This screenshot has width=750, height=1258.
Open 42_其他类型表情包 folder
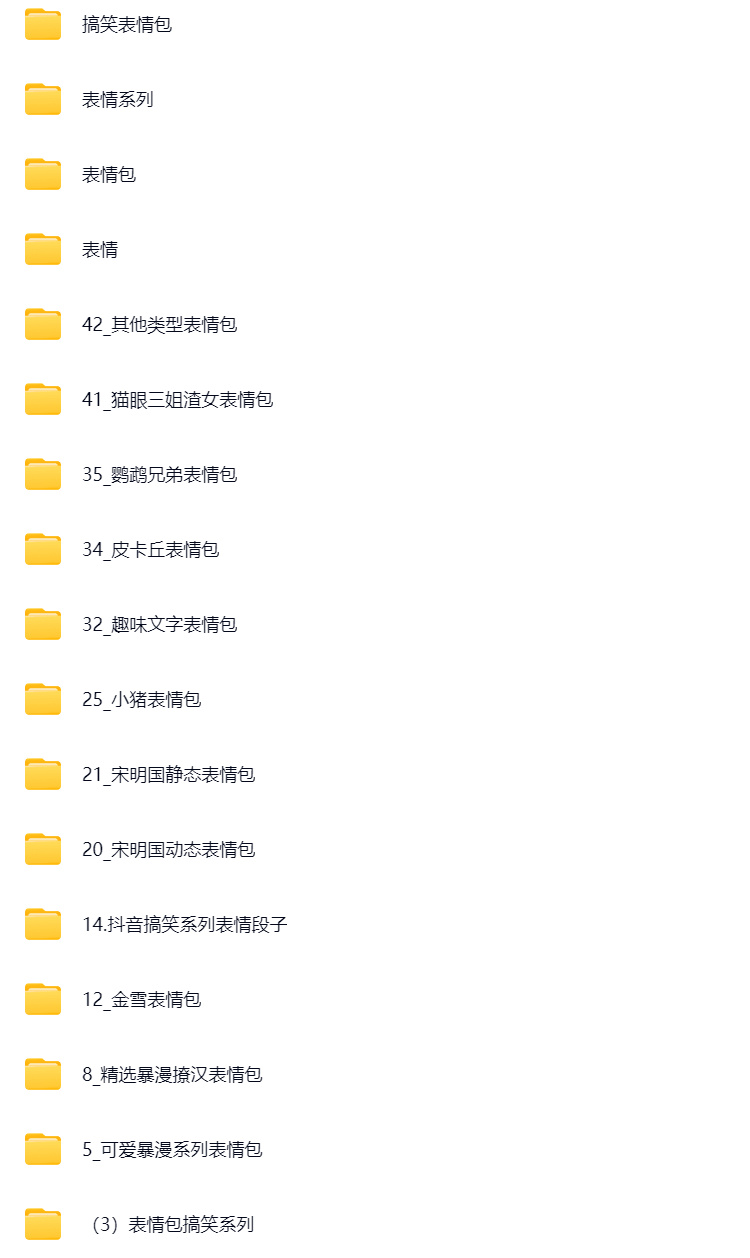(159, 324)
